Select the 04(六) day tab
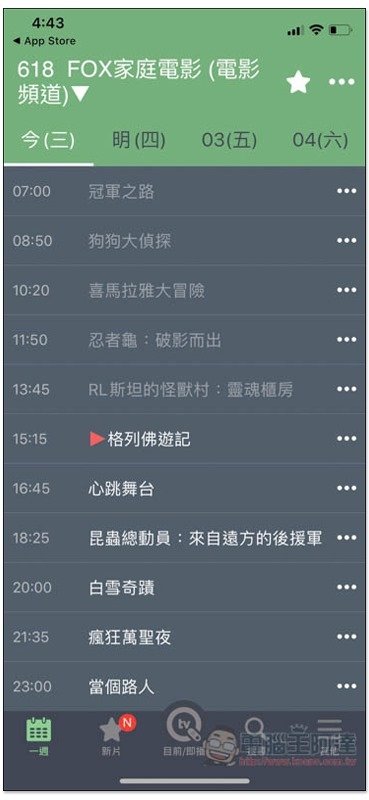 pyautogui.click(x=320, y=140)
